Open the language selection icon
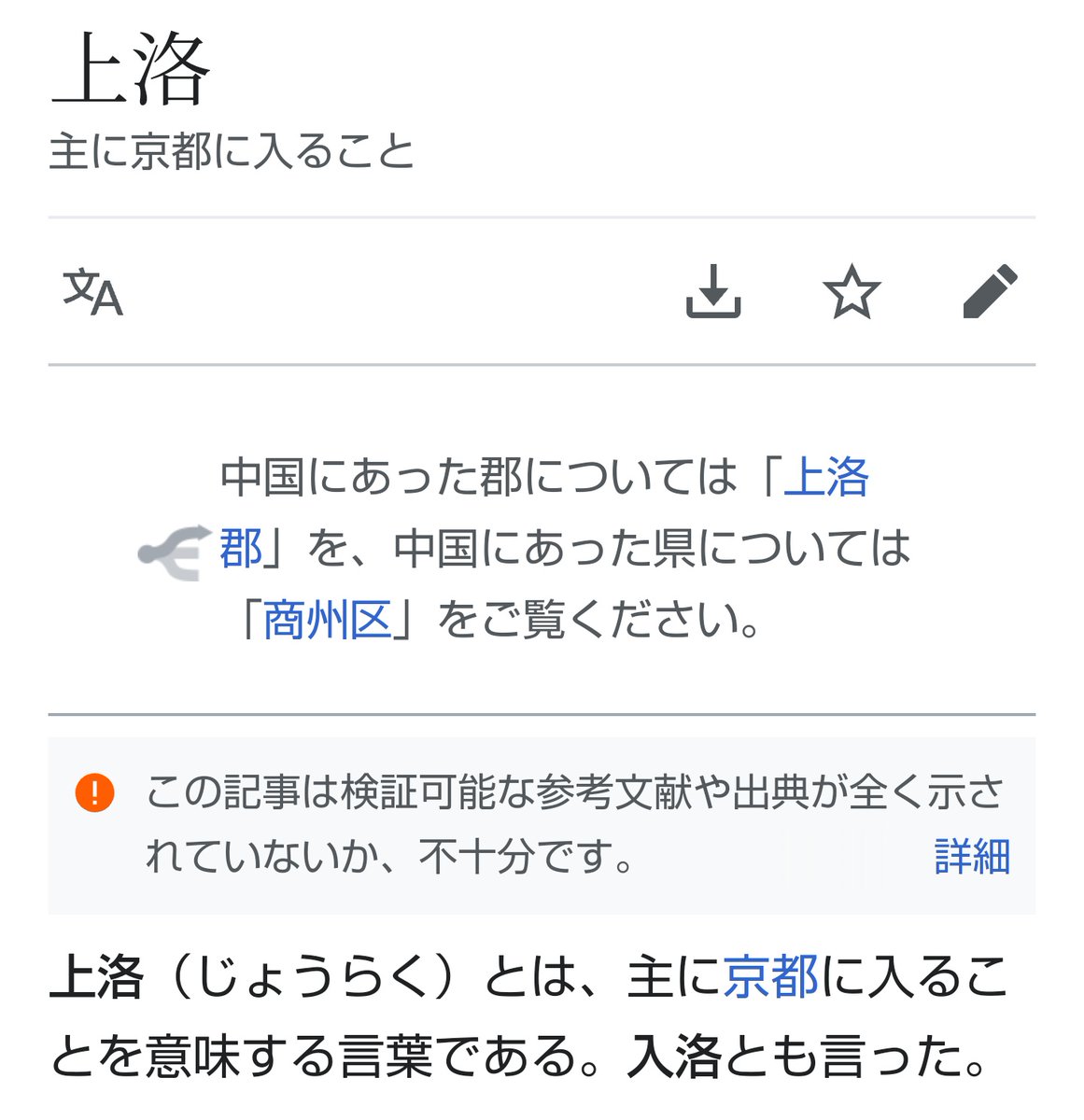 coord(92,292)
